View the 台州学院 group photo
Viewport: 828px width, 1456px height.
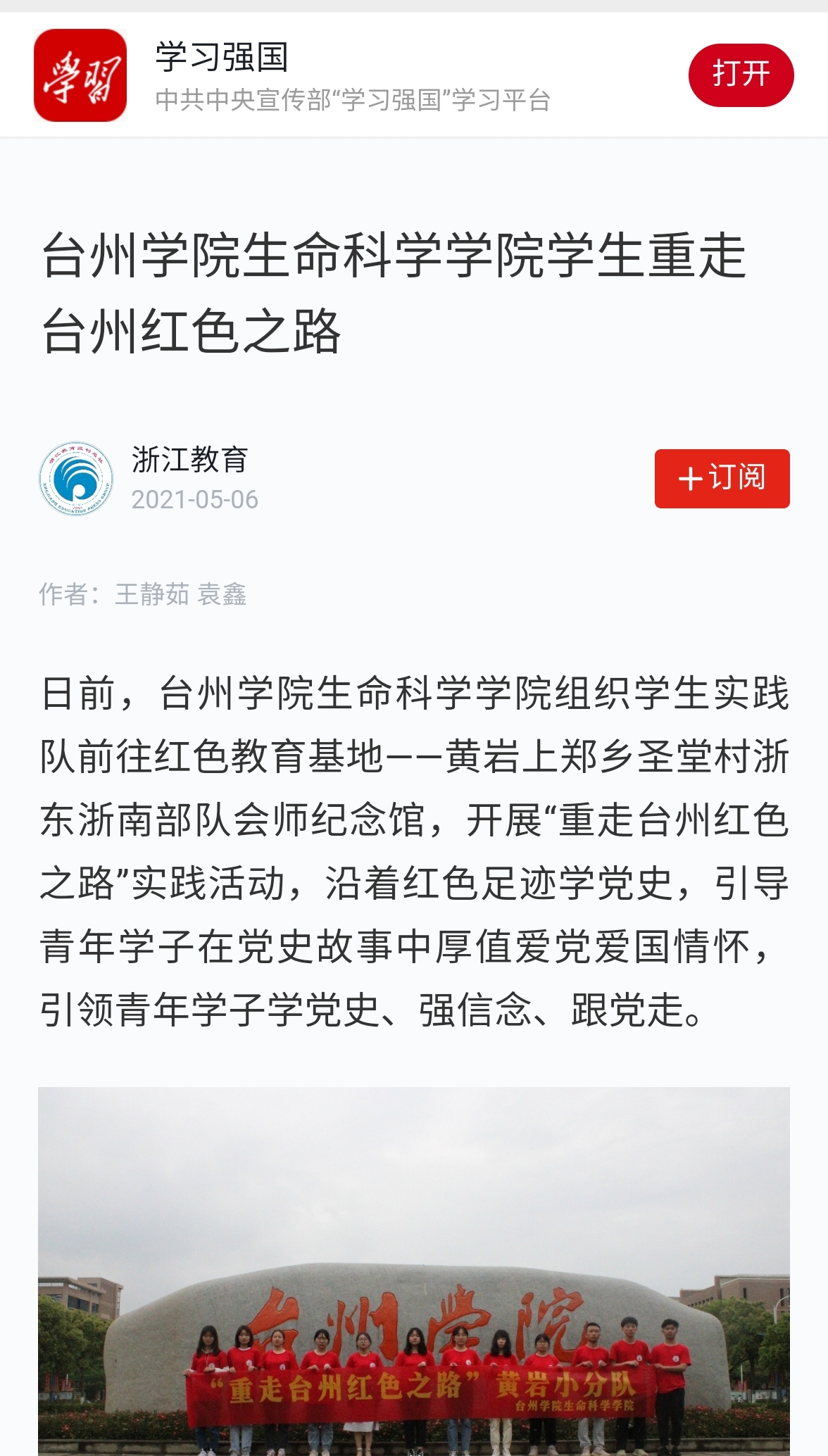(x=414, y=1270)
